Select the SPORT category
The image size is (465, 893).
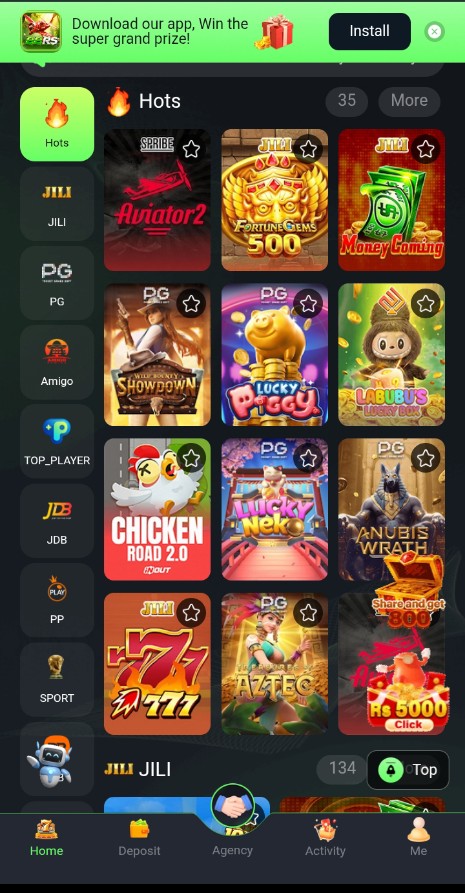pos(57,679)
